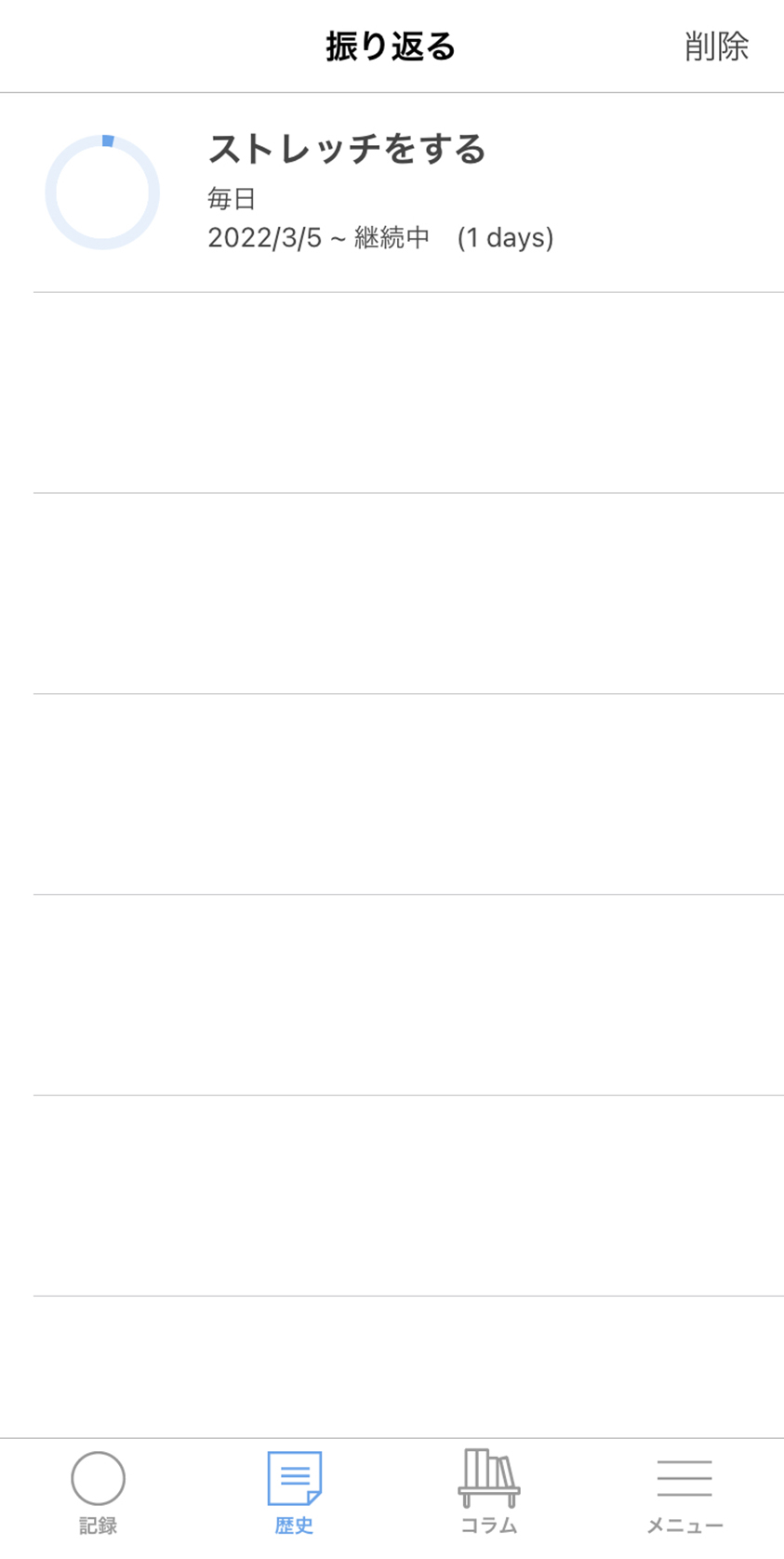Screen dimensions: 784x1559
Task: Tap the 削除 button in the header
Action: tap(716, 47)
